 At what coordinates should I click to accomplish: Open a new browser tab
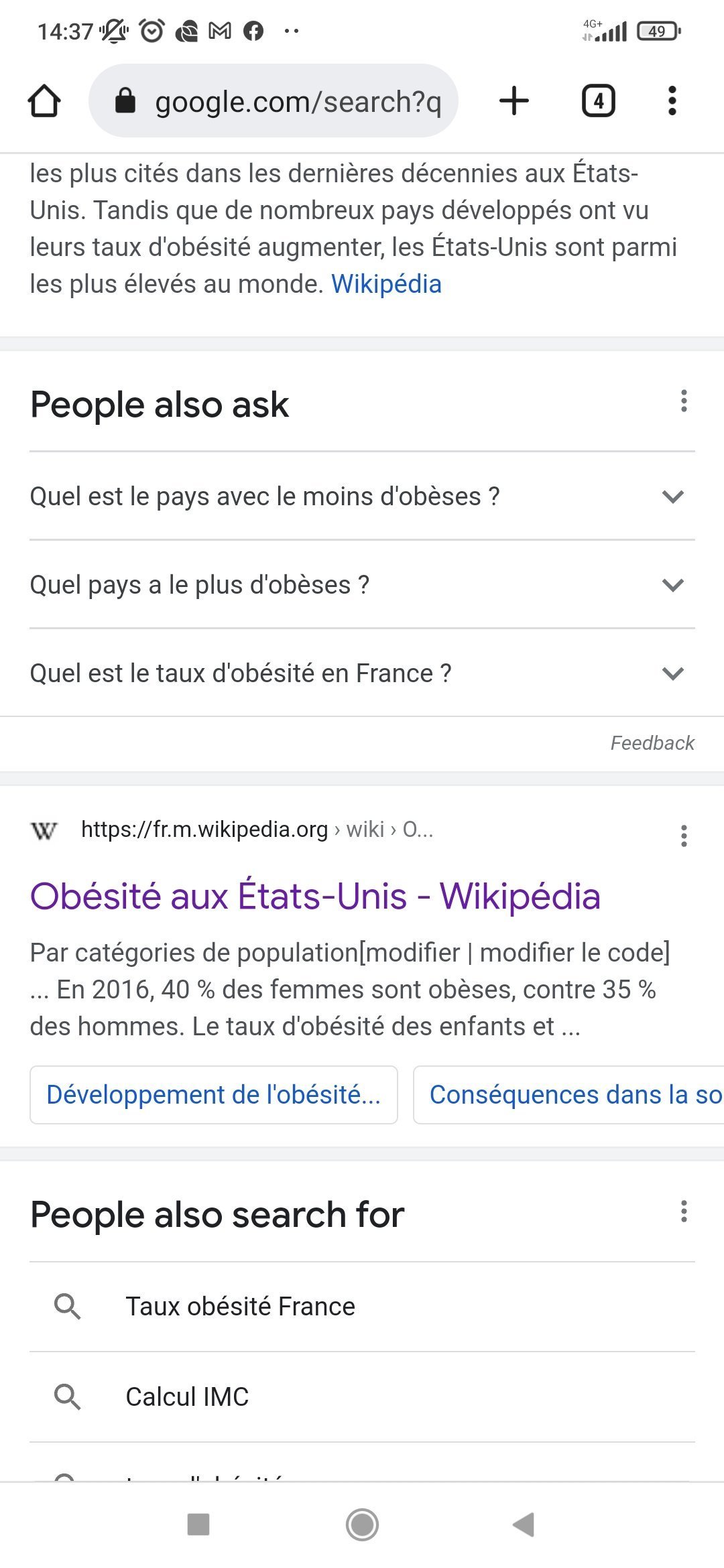(x=514, y=101)
